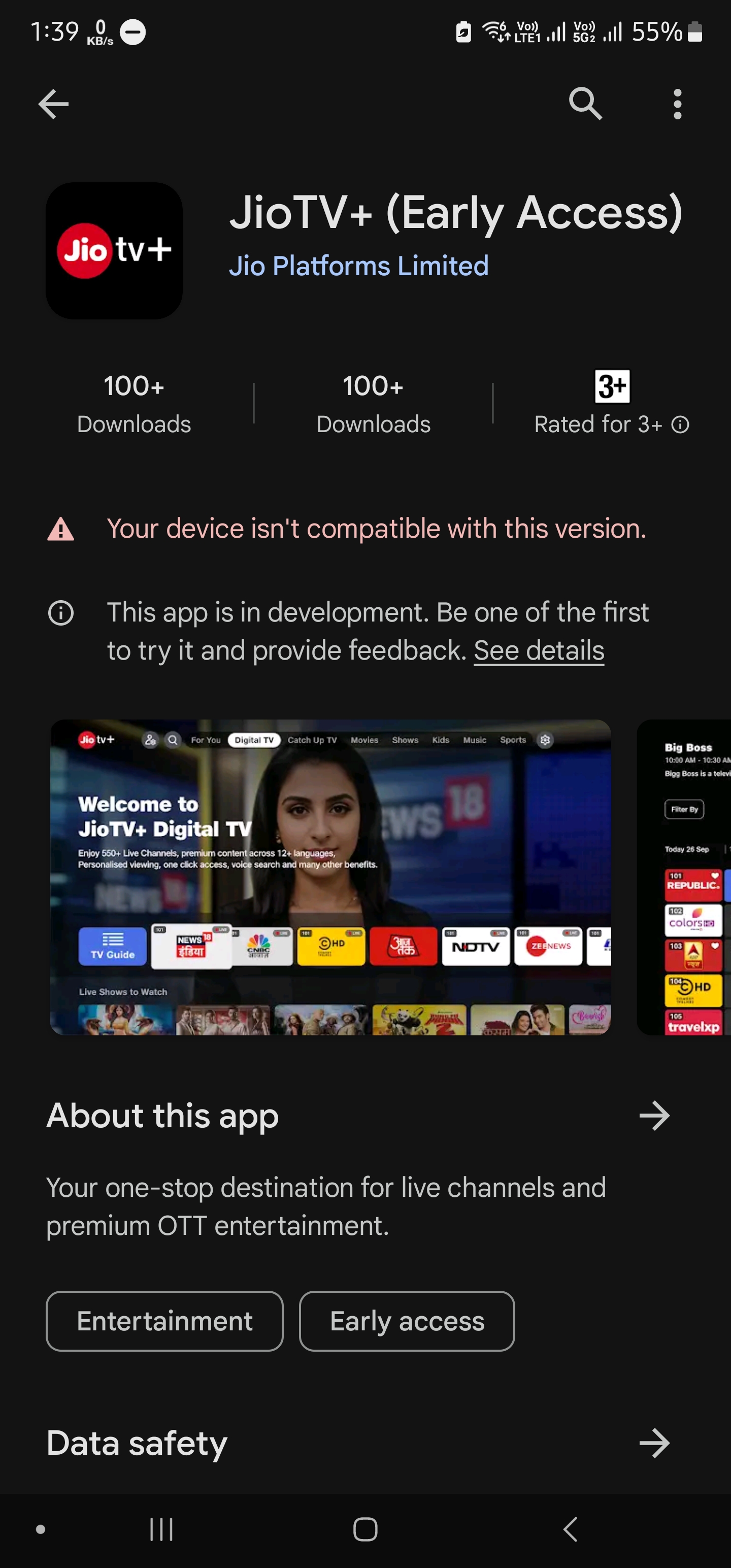Tap the See details link
731x1568 pixels.
(x=539, y=650)
